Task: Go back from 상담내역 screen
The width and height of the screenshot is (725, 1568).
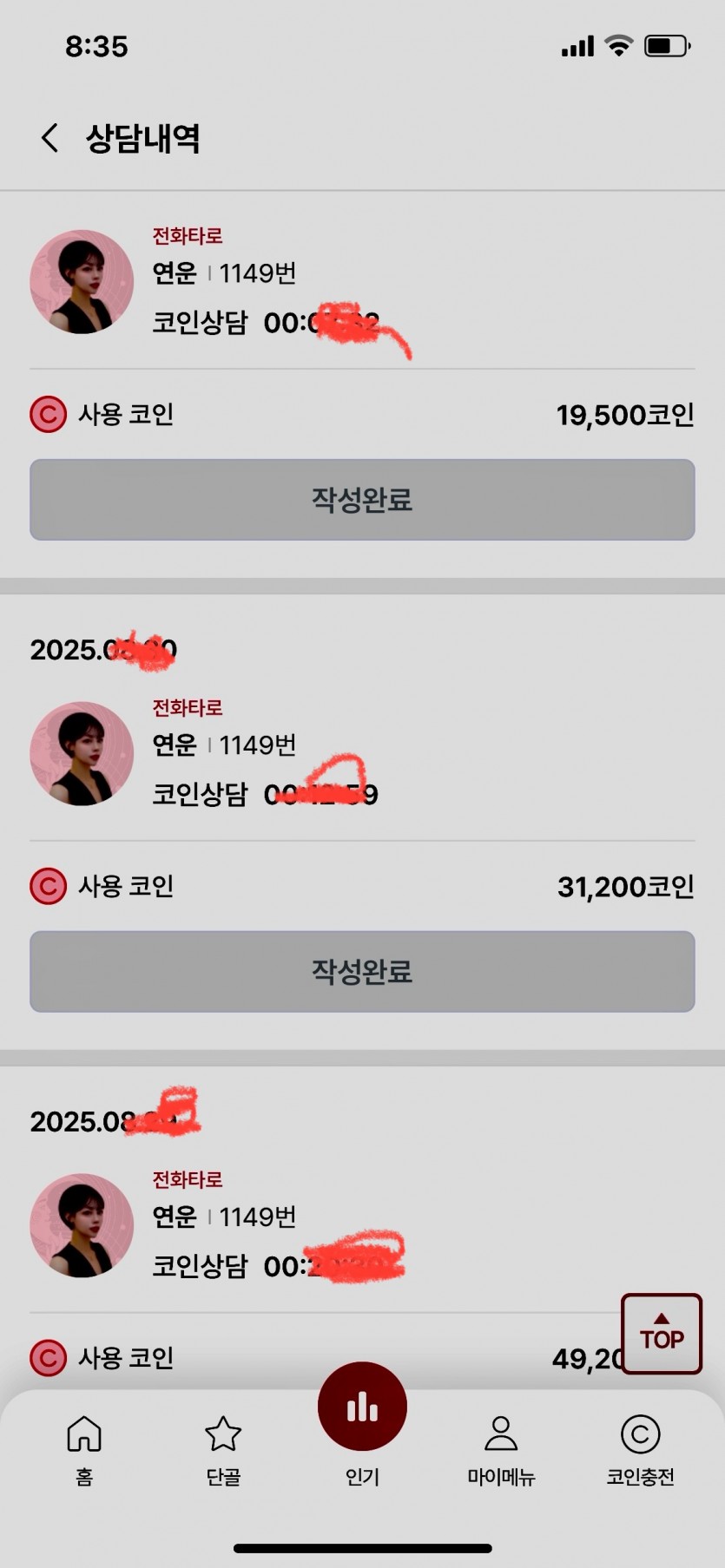Action: click(49, 138)
